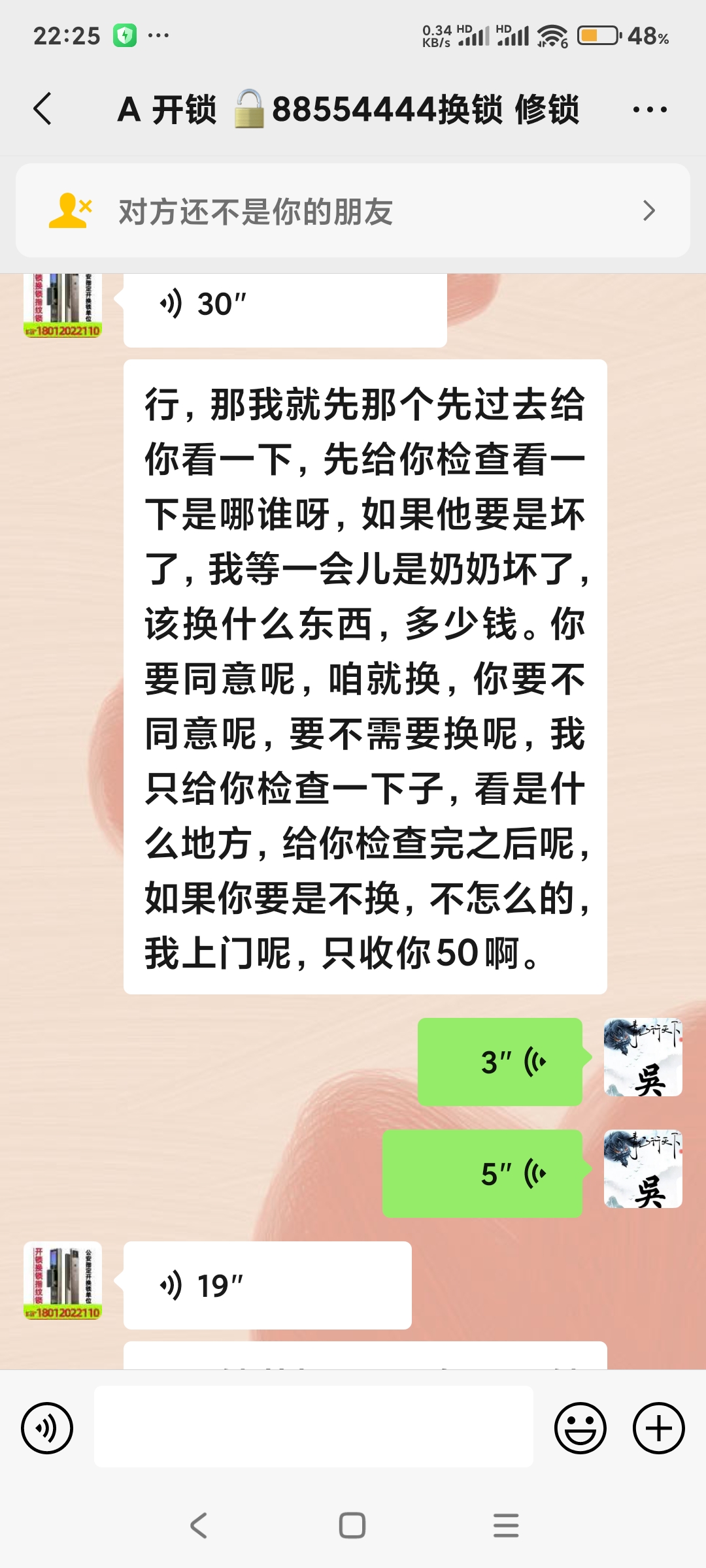Open the not-yet-friends notice banner
The image size is (706, 1568).
[x=353, y=210]
